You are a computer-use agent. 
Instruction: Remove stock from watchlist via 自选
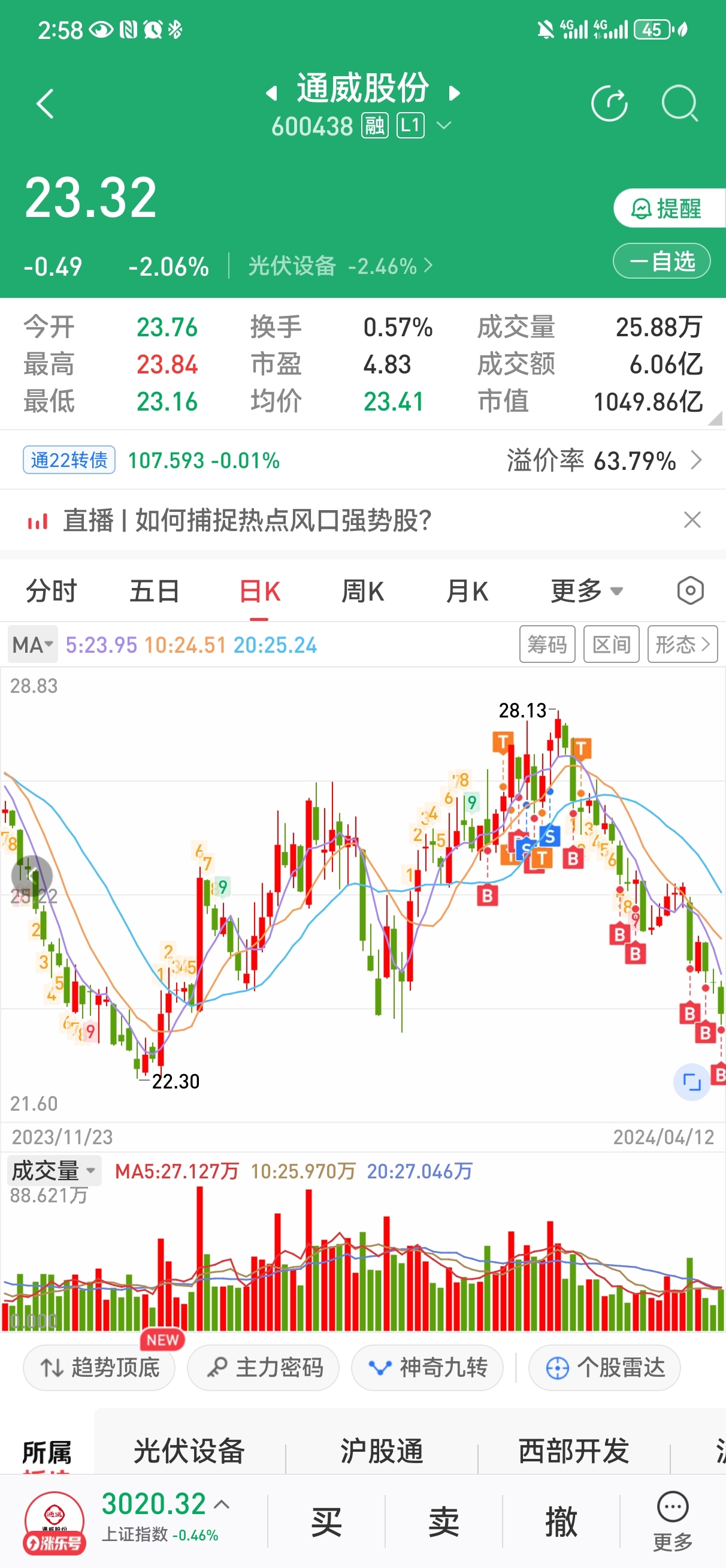tap(661, 261)
